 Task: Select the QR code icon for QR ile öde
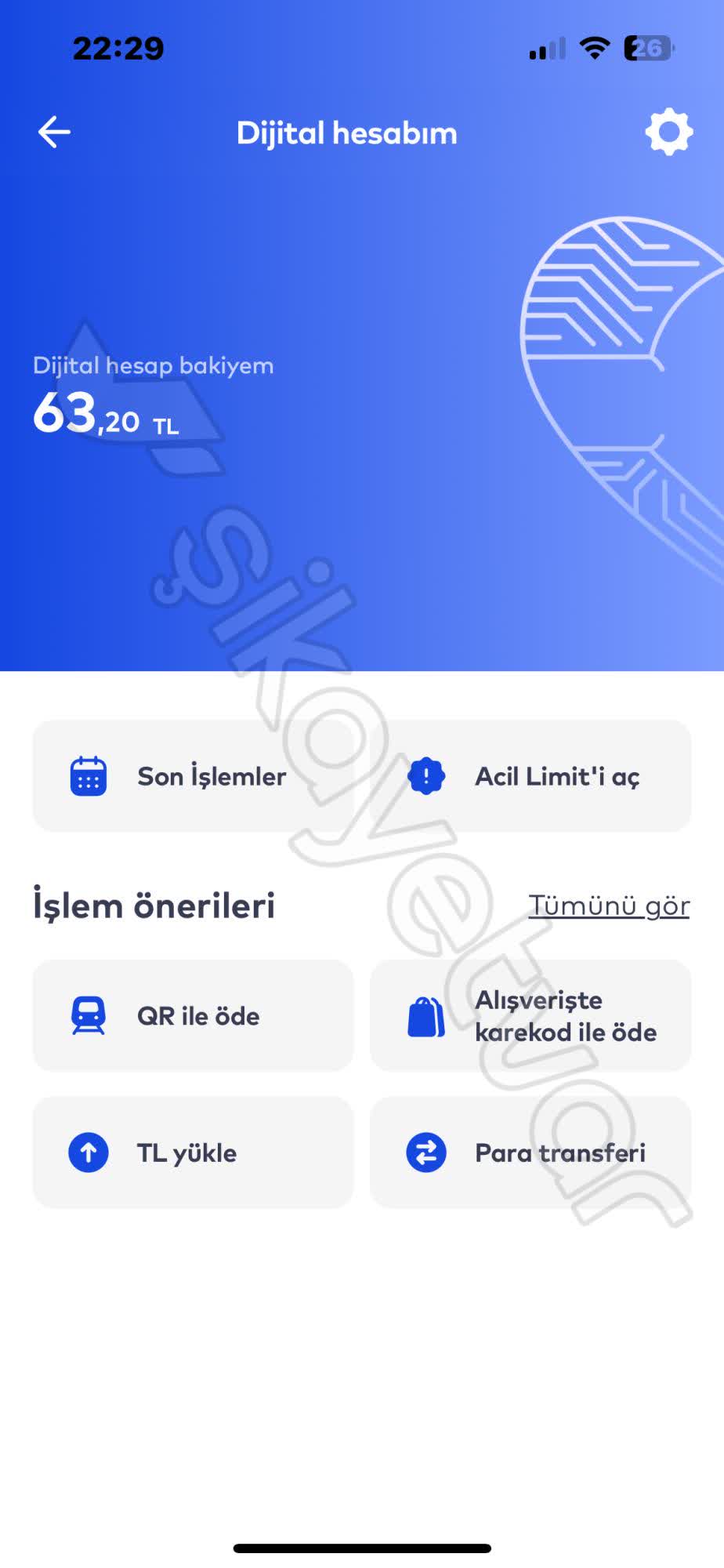[89, 1015]
